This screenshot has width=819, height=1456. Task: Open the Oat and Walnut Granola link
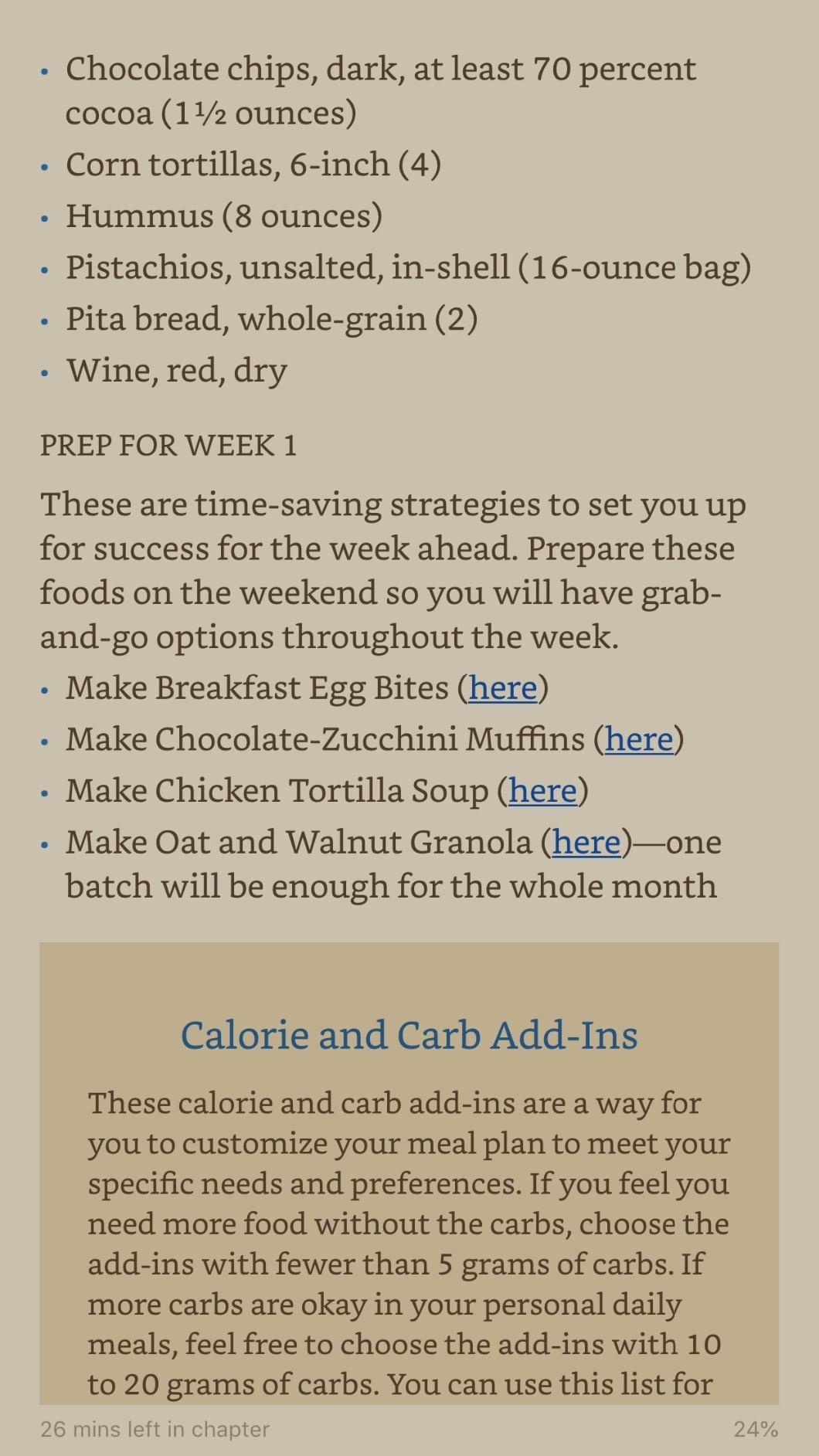click(586, 842)
